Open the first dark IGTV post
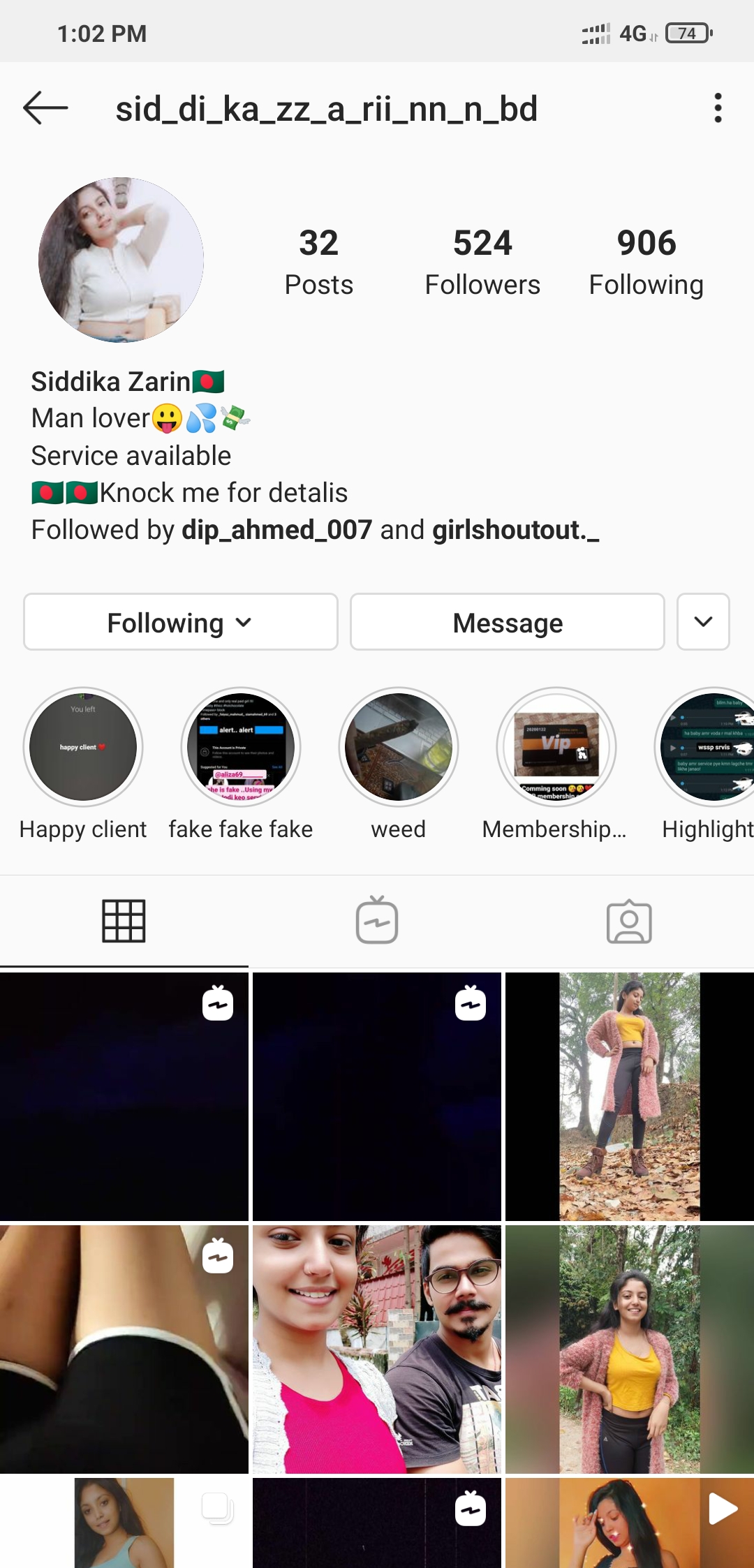The width and height of the screenshot is (754, 1568). tap(124, 1096)
